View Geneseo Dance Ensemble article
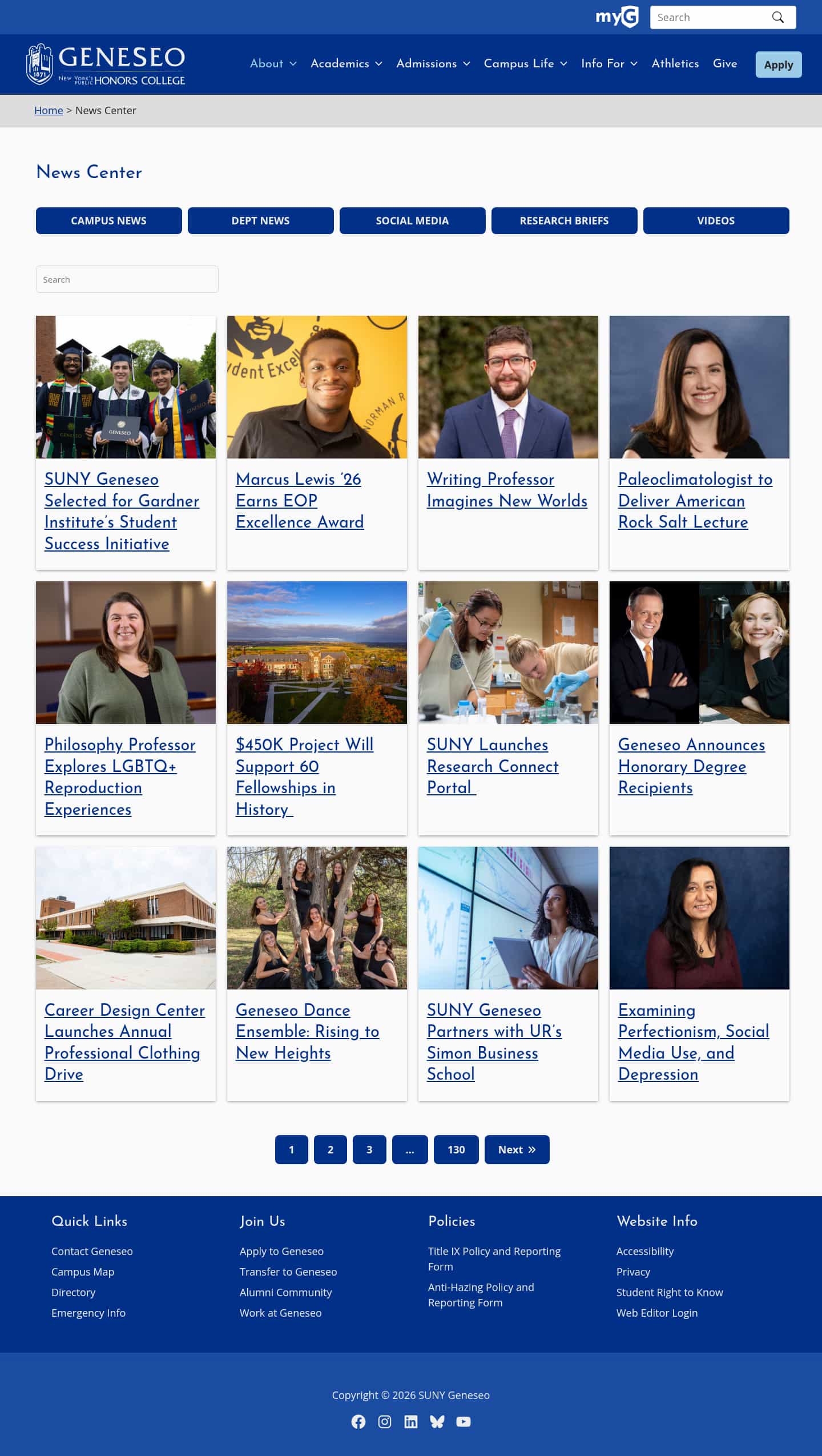Screen dimensions: 822x1456 pos(307,1032)
